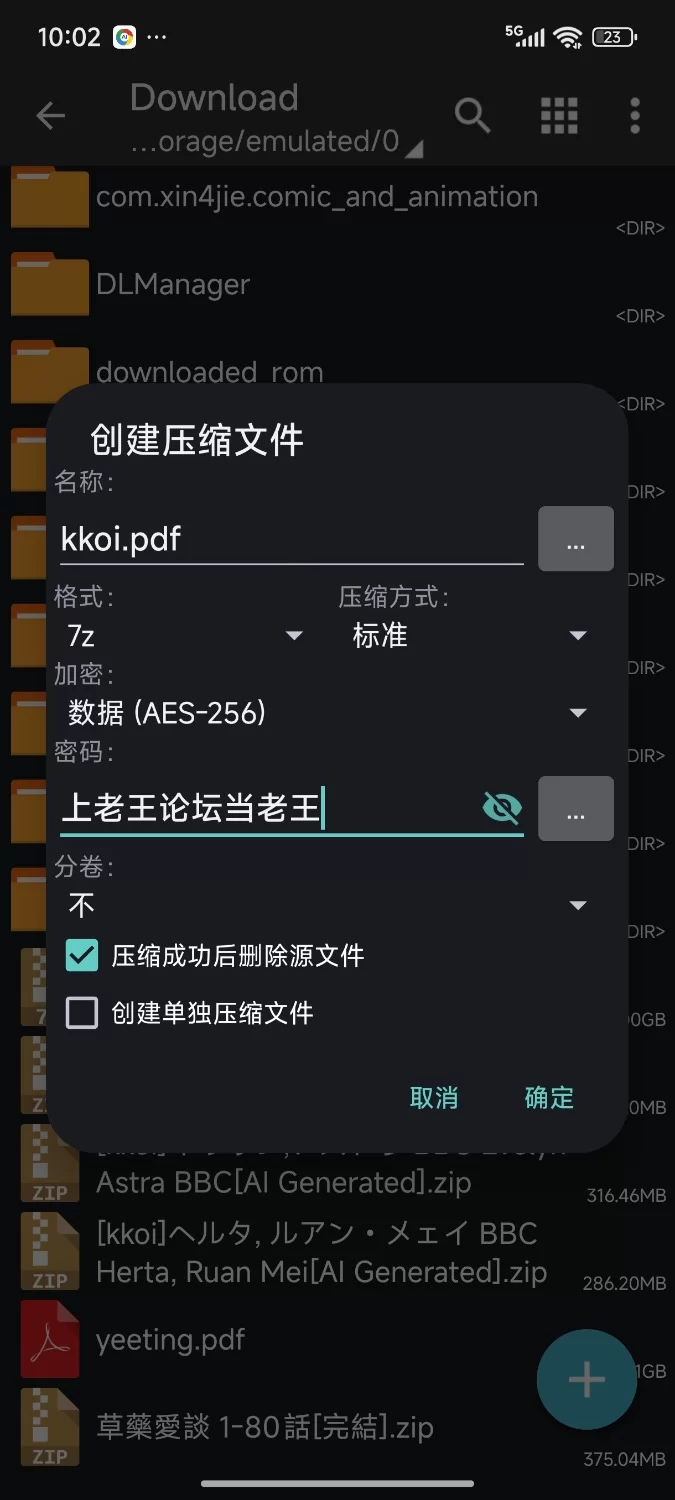Viewport: 675px width, 1500px height.
Task: Open the 加密 dropdown showing 数据 (AES-256)
Action: click(326, 713)
